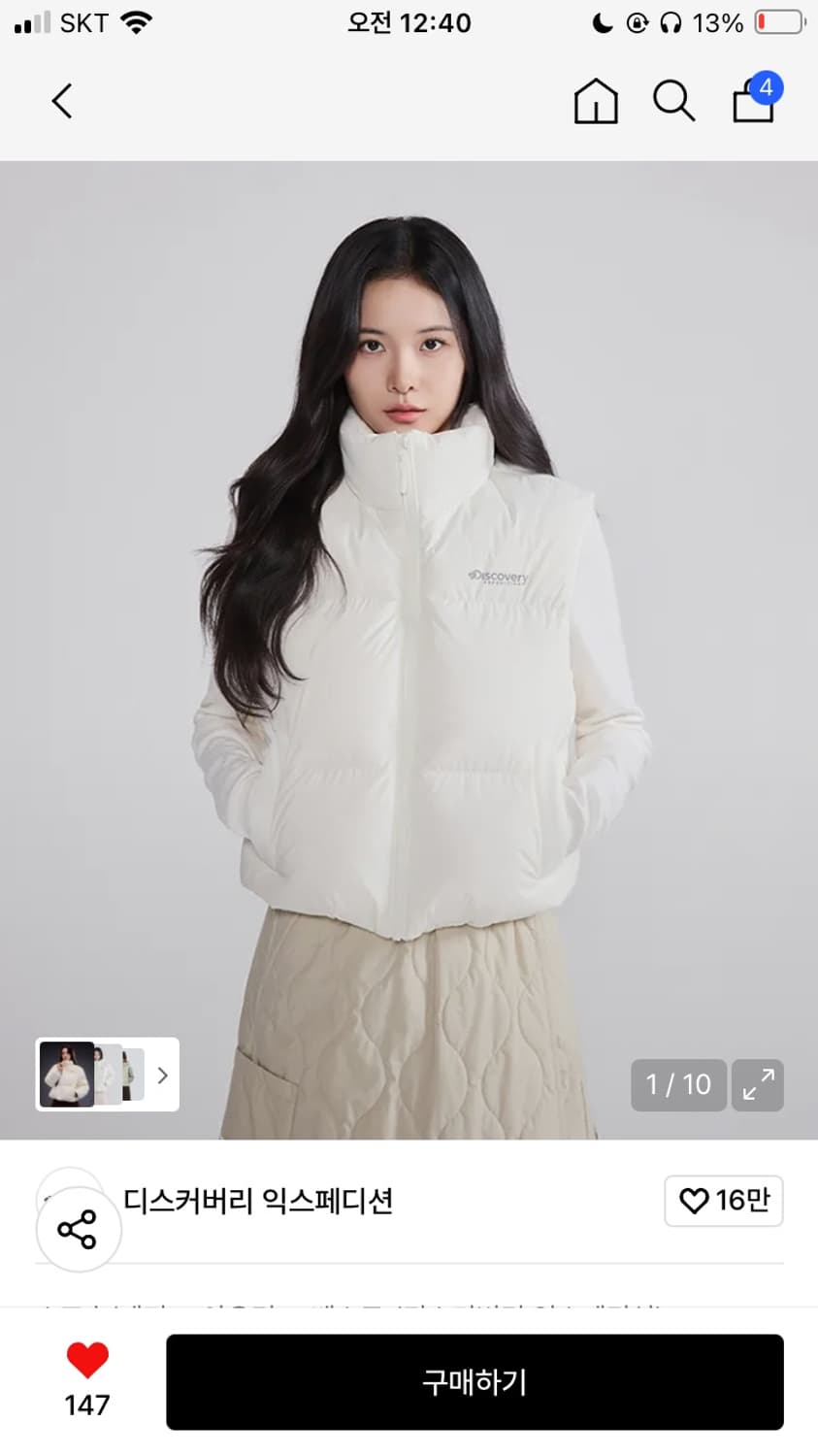Viewport: 818px width, 1456px height.
Task: Toggle the 16만 brand favorite heart
Action: (723, 1201)
